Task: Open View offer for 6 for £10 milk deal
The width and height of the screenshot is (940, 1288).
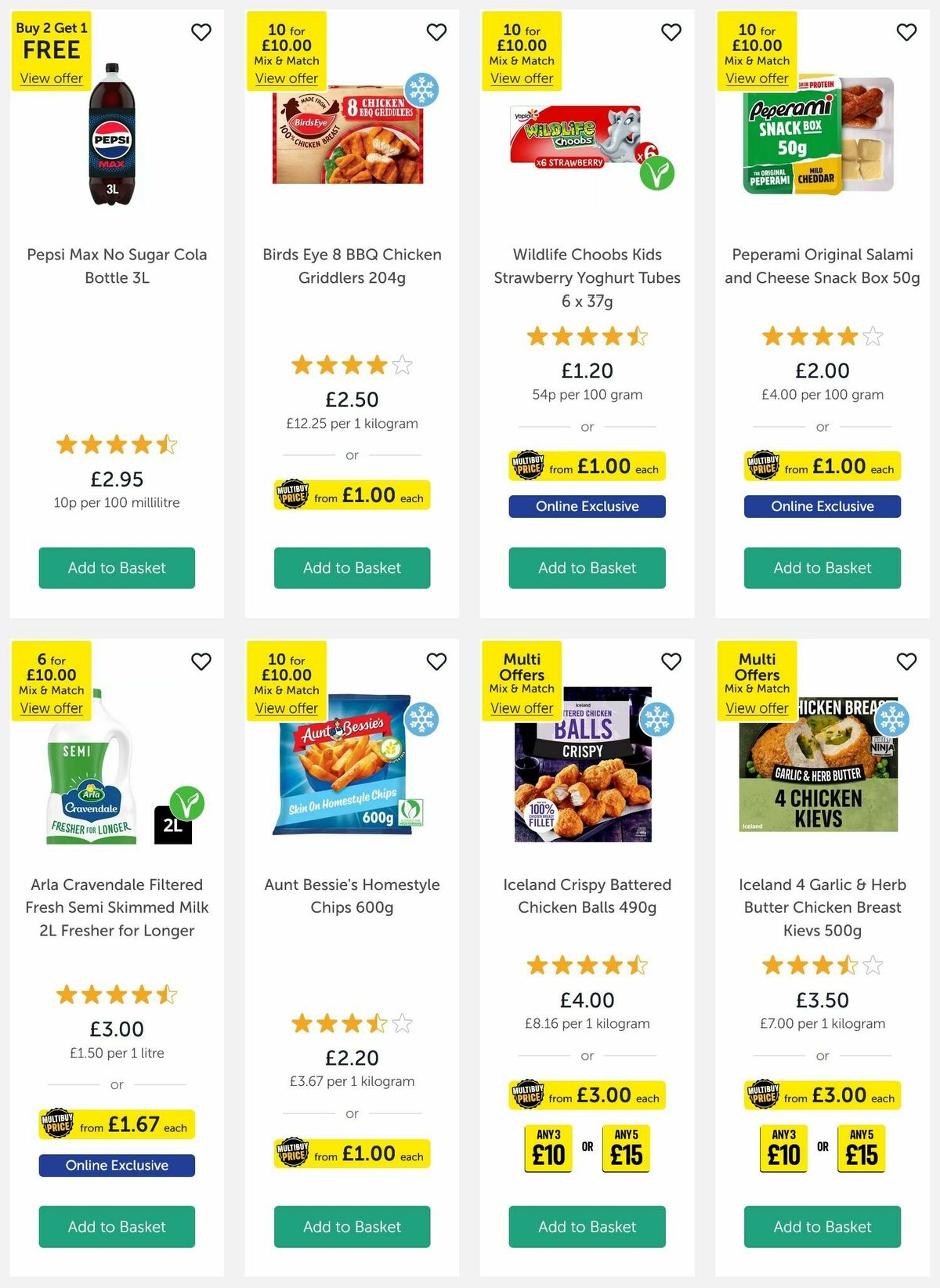Action: coord(51,707)
